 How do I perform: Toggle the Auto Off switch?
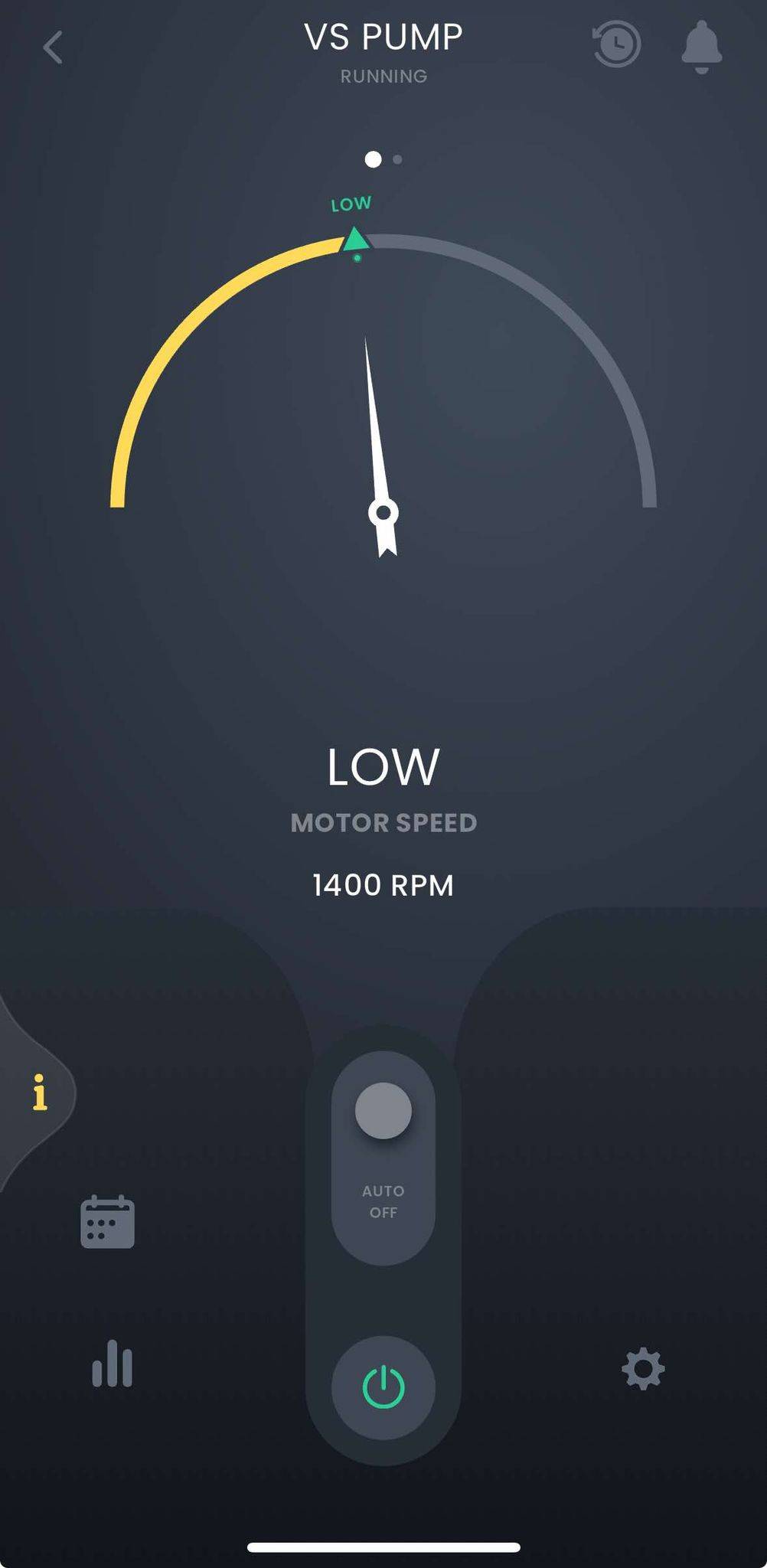(x=383, y=1158)
